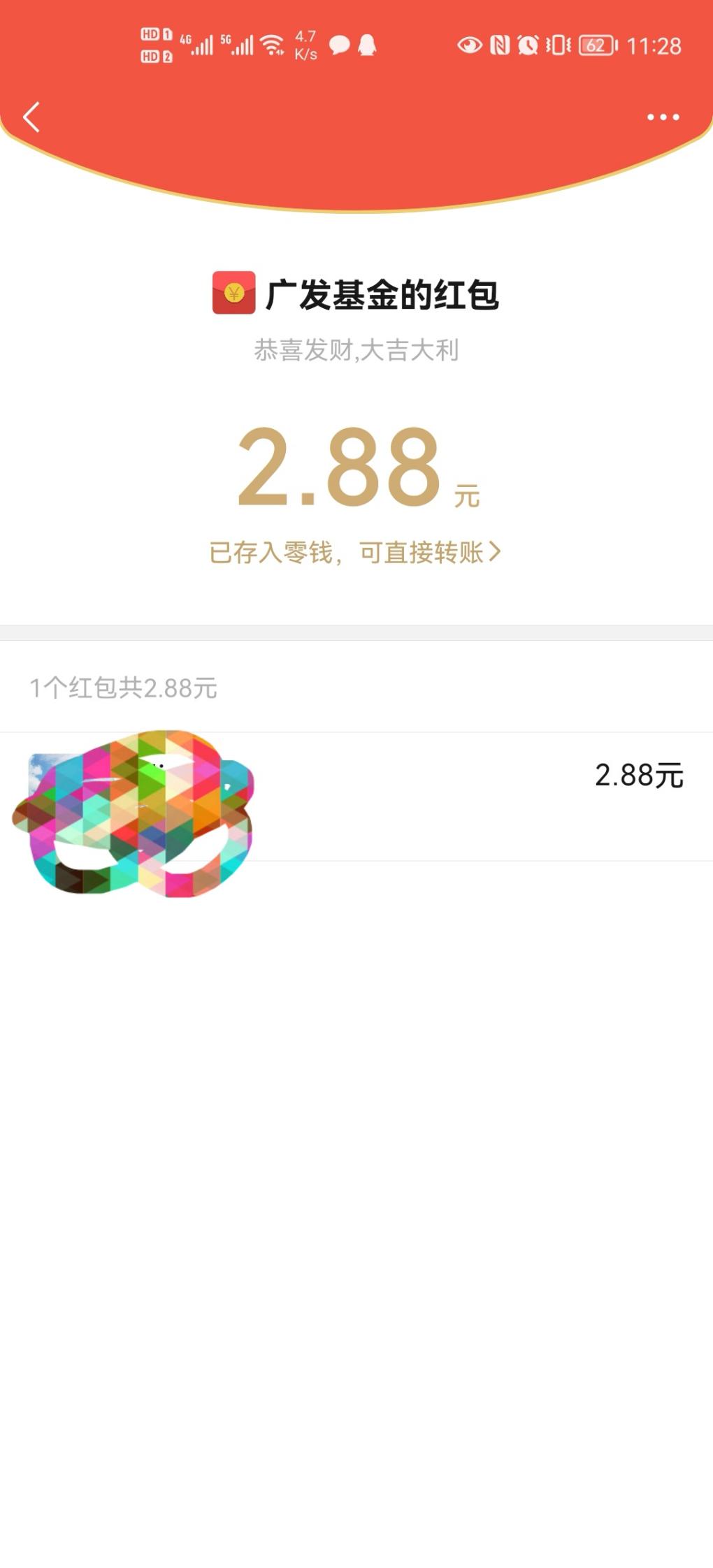Open the three-dot overflow menu
This screenshot has height=1568, width=713.
(663, 117)
